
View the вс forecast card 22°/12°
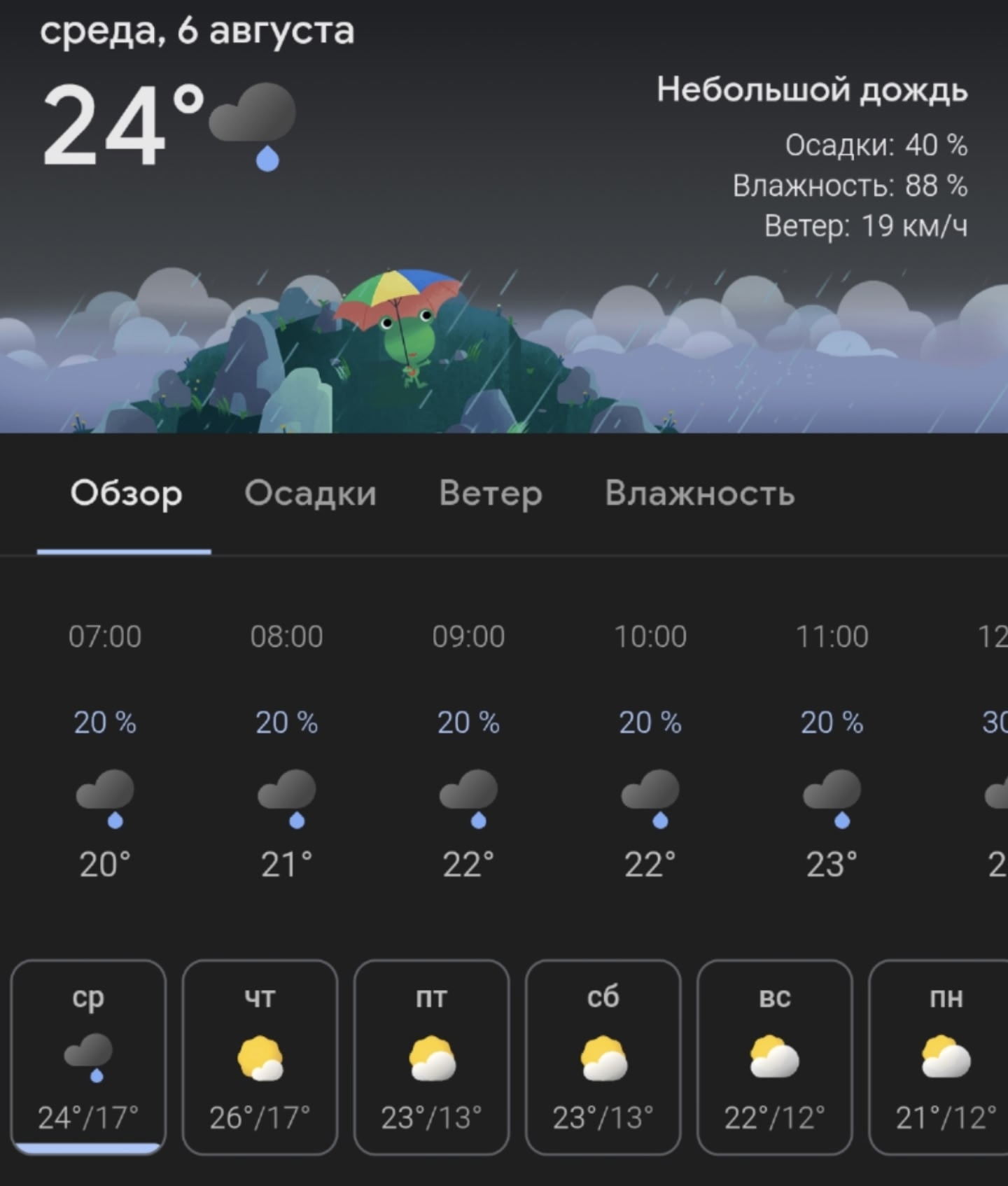click(x=774, y=1057)
